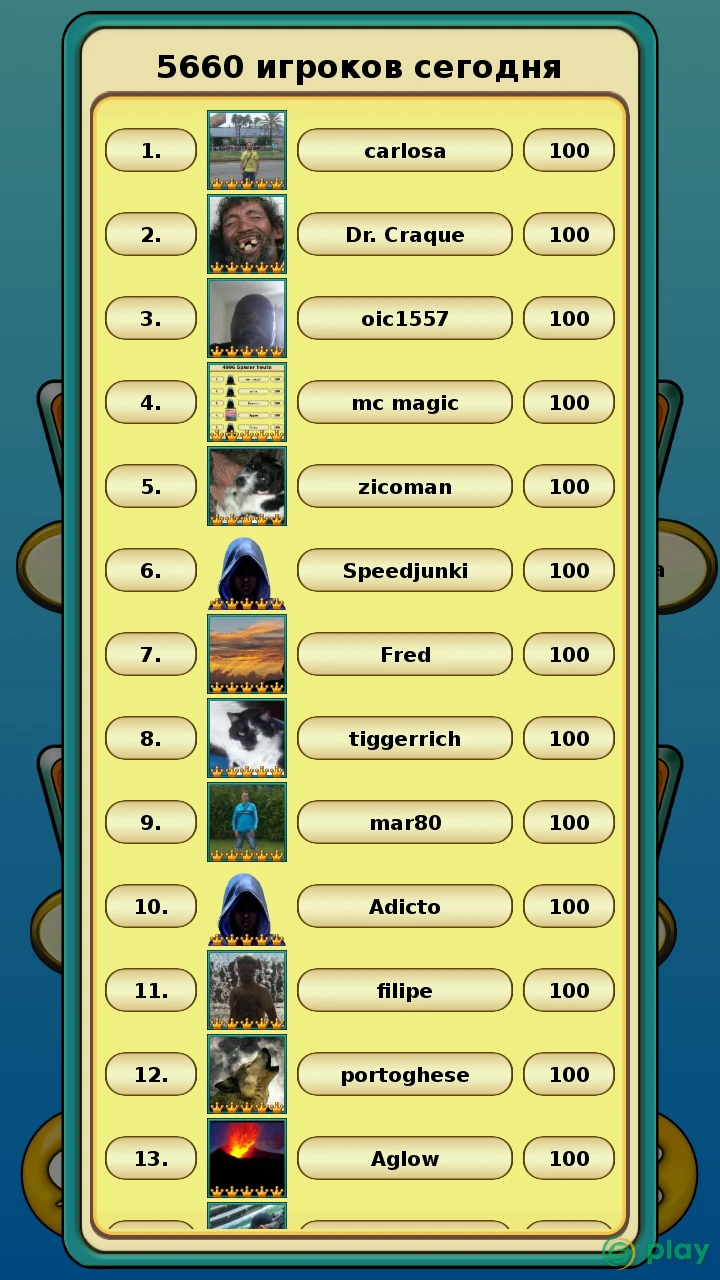
Task: Open tiggerrich's cat avatar
Action: point(247,738)
